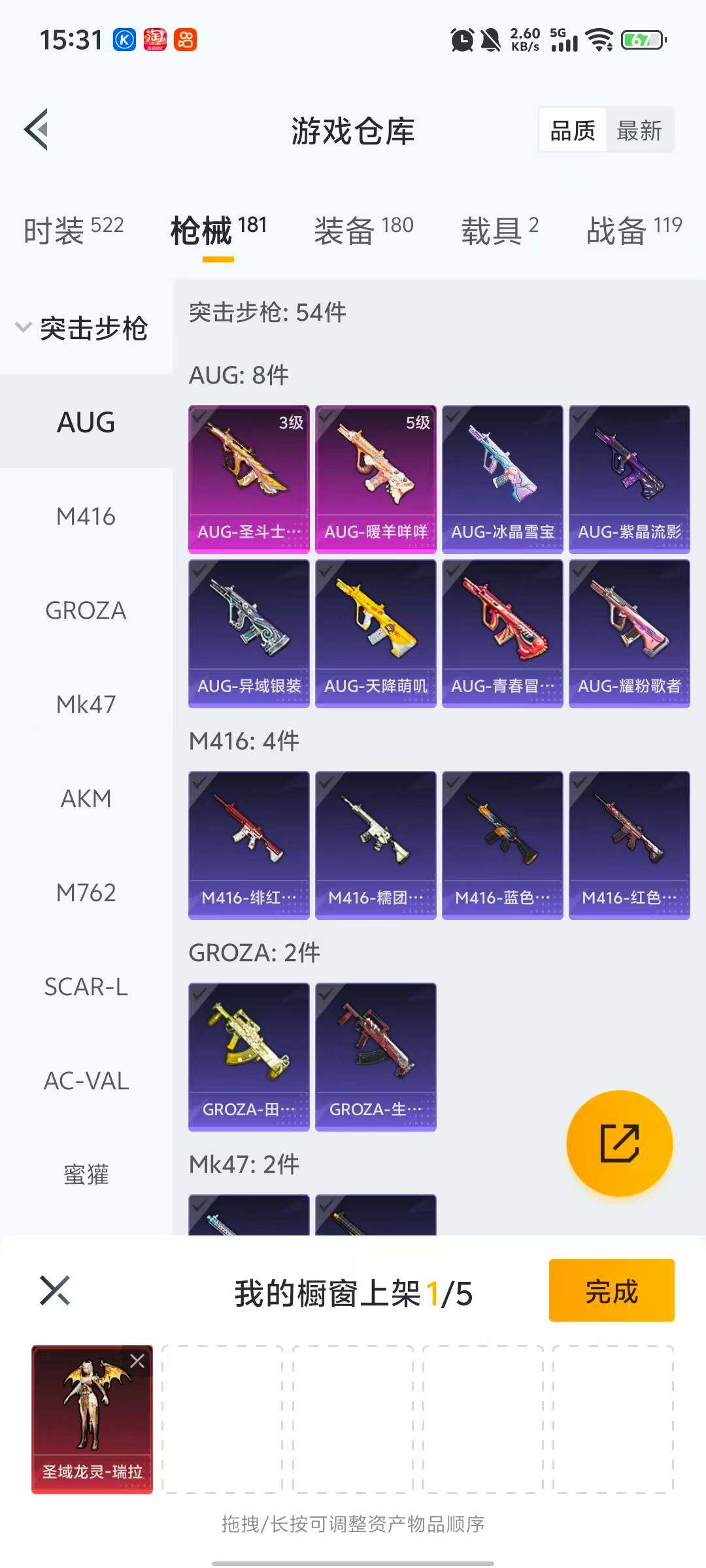Open the 载具 tab
The width and height of the screenshot is (706, 1568).
(x=500, y=230)
